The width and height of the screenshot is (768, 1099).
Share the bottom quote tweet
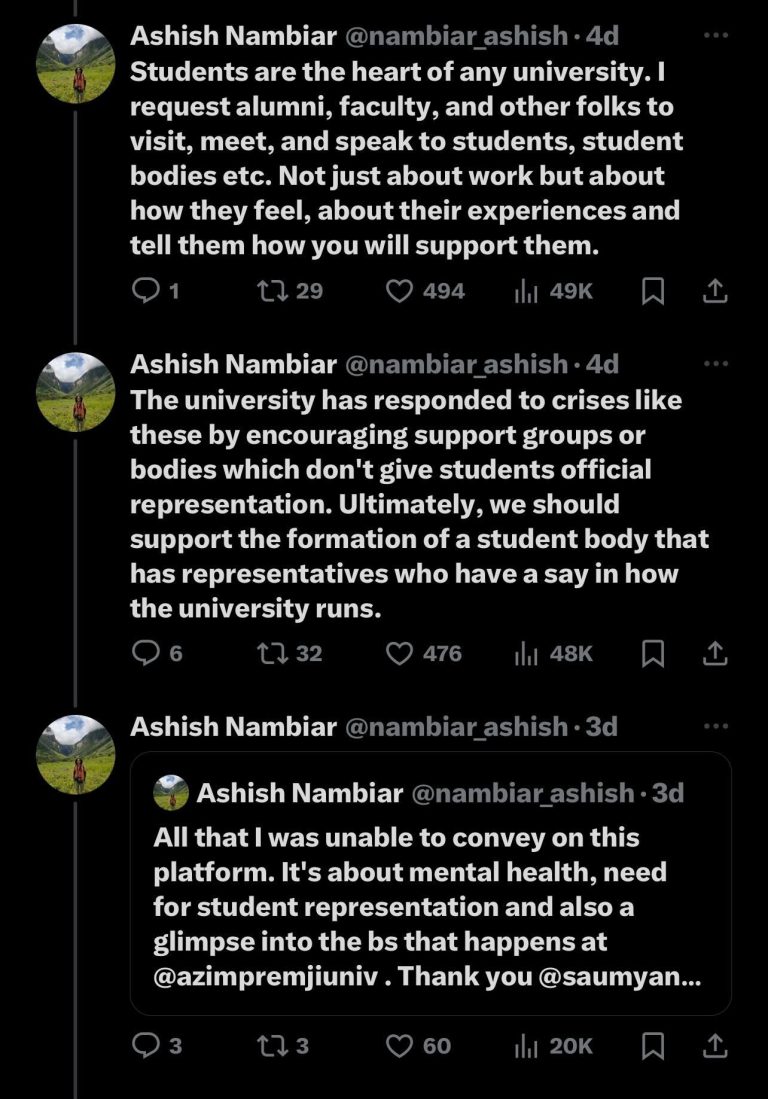[x=716, y=1046]
